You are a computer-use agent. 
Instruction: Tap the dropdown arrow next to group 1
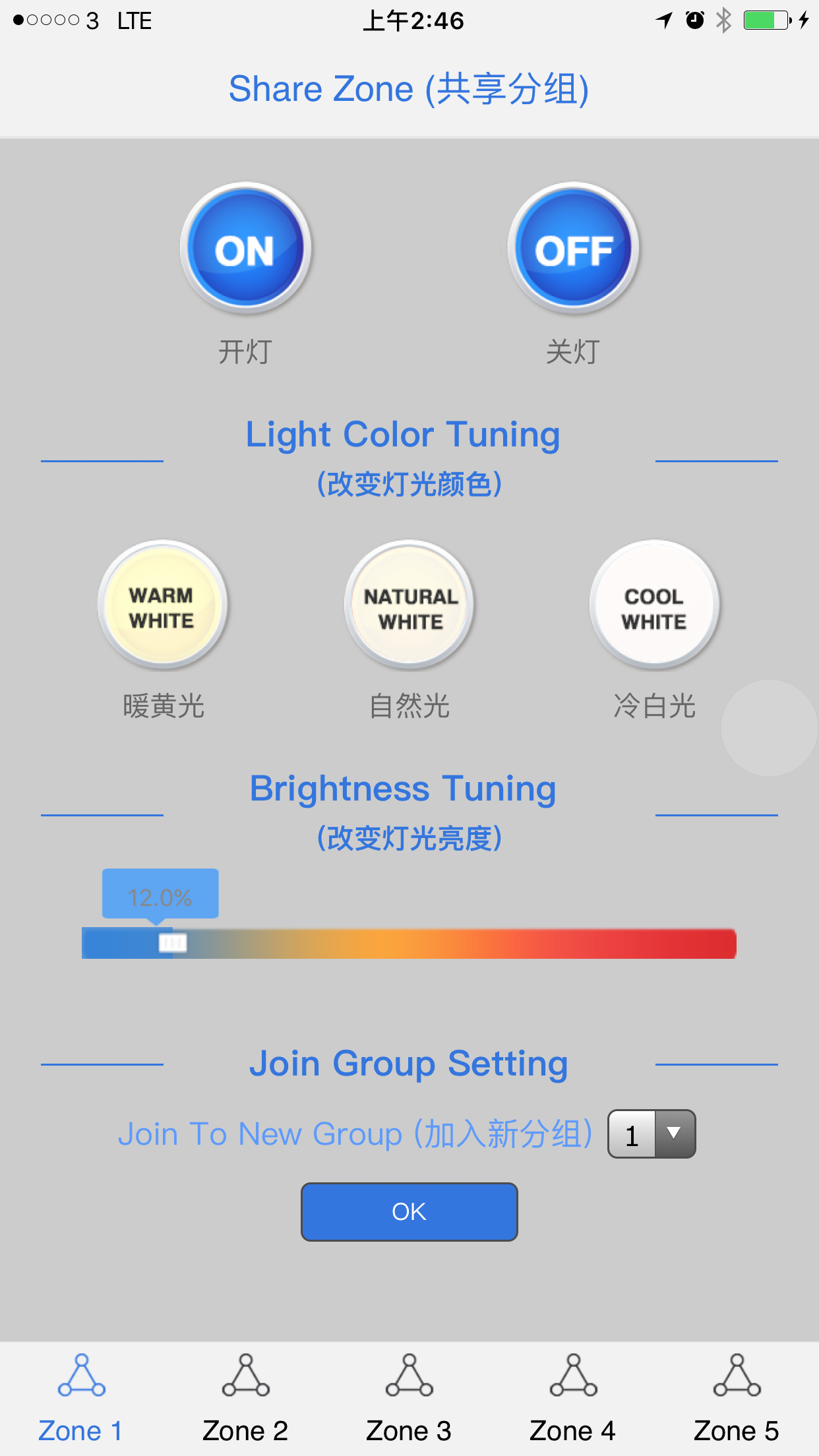click(x=674, y=1134)
